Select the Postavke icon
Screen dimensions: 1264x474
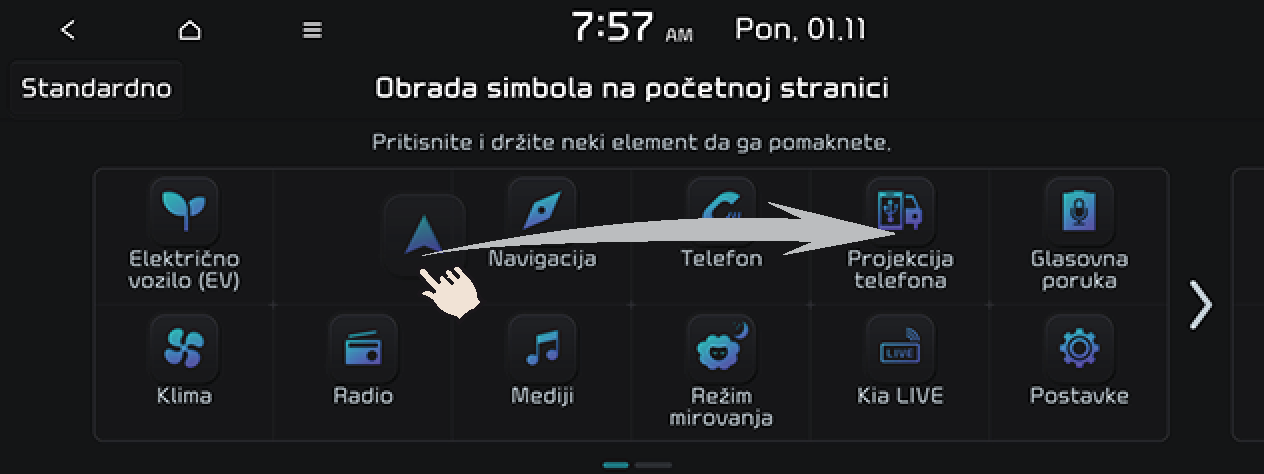[1079, 349]
